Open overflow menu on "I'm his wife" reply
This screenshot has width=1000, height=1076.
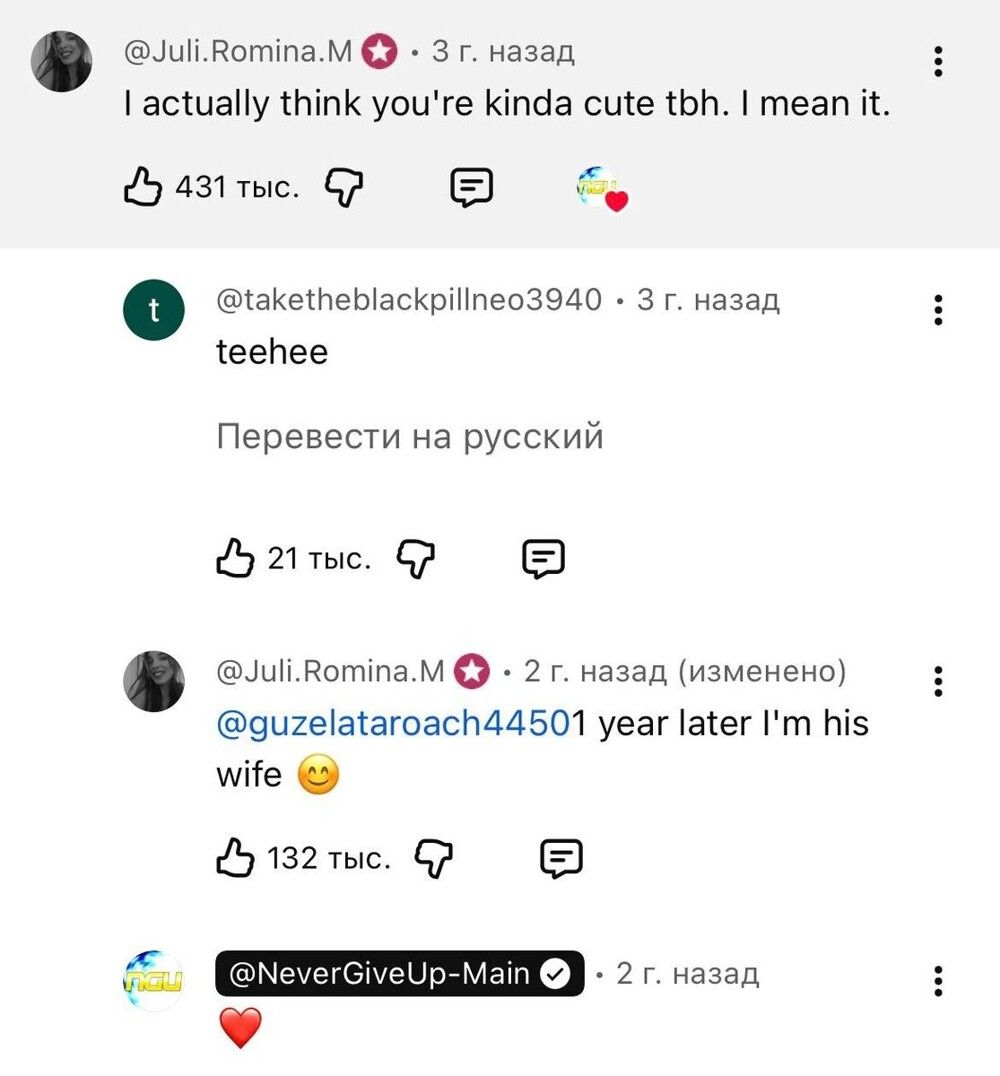pos(938,681)
